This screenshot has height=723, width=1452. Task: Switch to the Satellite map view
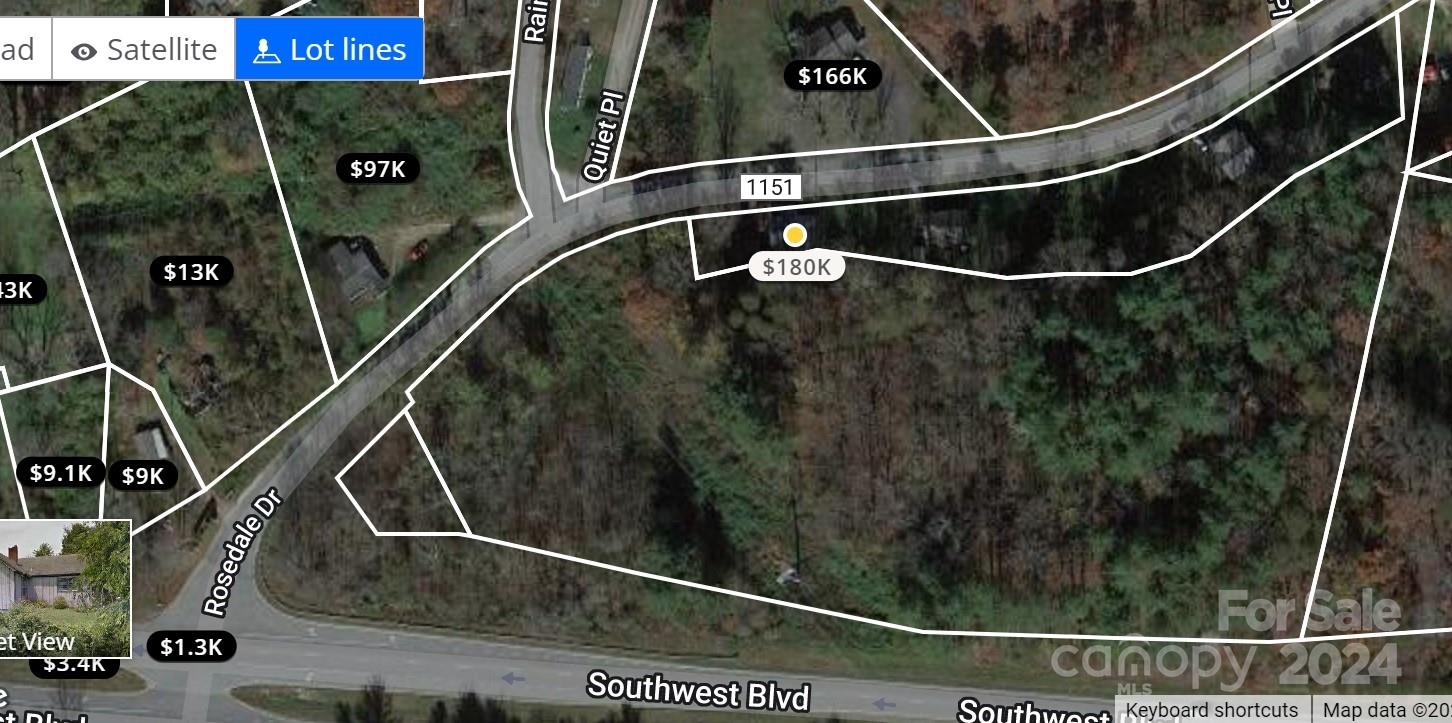click(x=144, y=49)
